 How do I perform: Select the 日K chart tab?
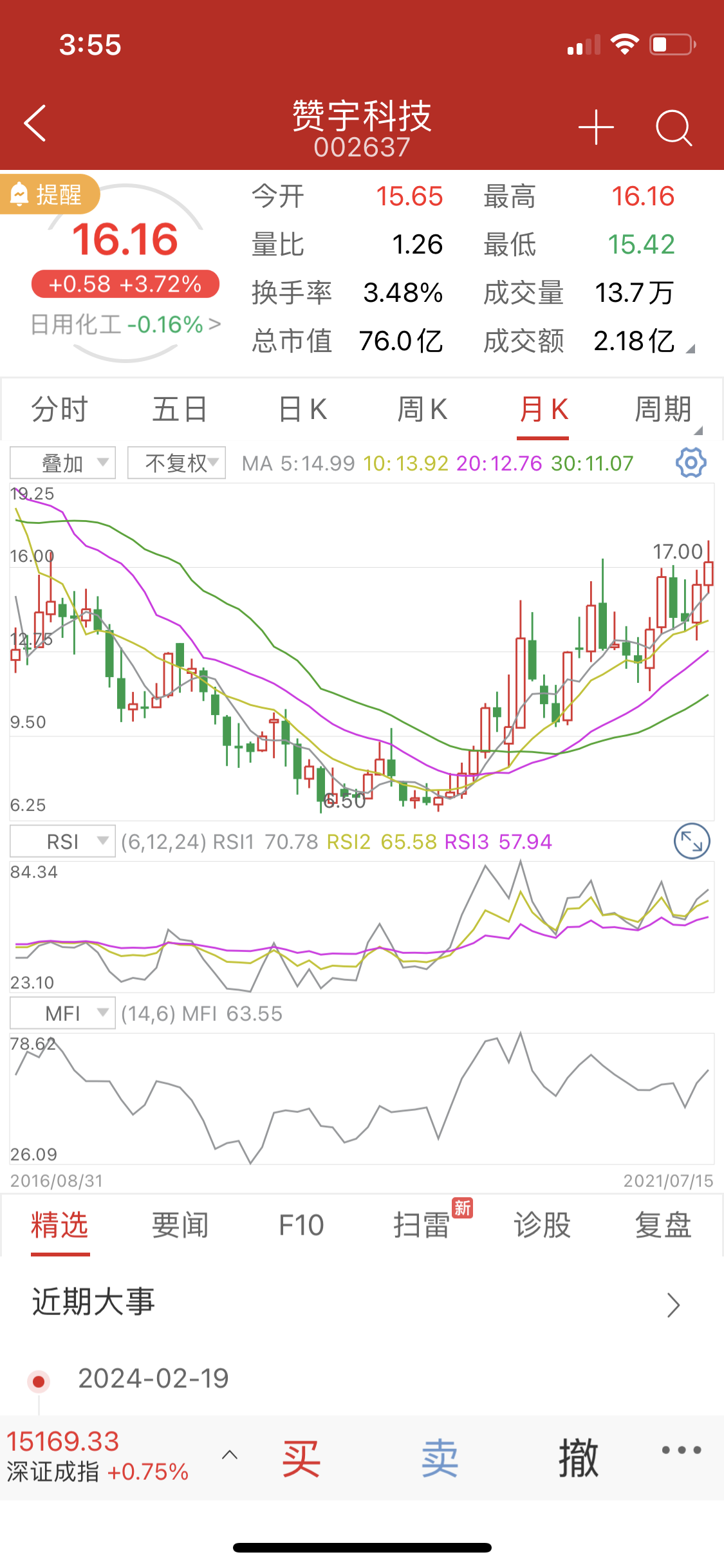[302, 409]
